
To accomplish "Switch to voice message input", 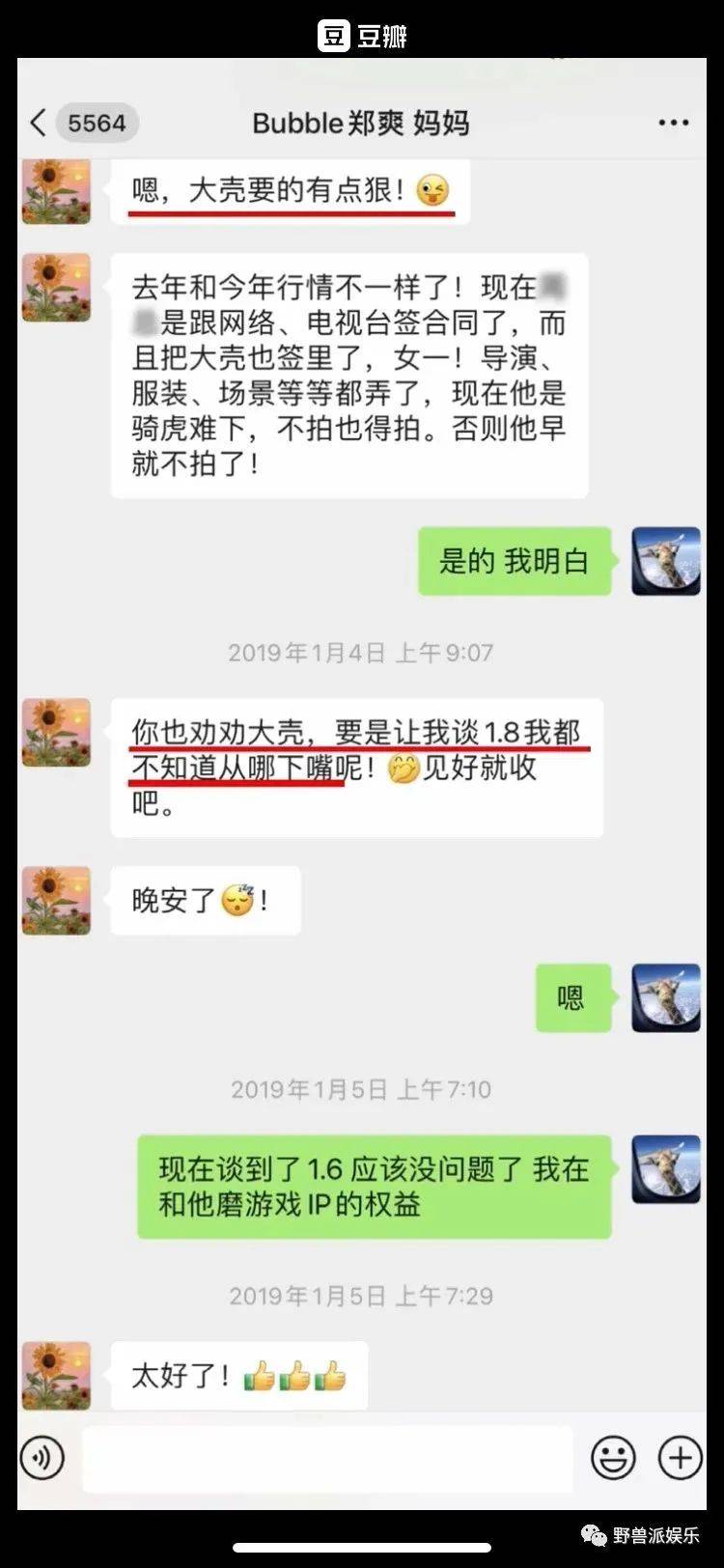I will (x=42, y=1457).
